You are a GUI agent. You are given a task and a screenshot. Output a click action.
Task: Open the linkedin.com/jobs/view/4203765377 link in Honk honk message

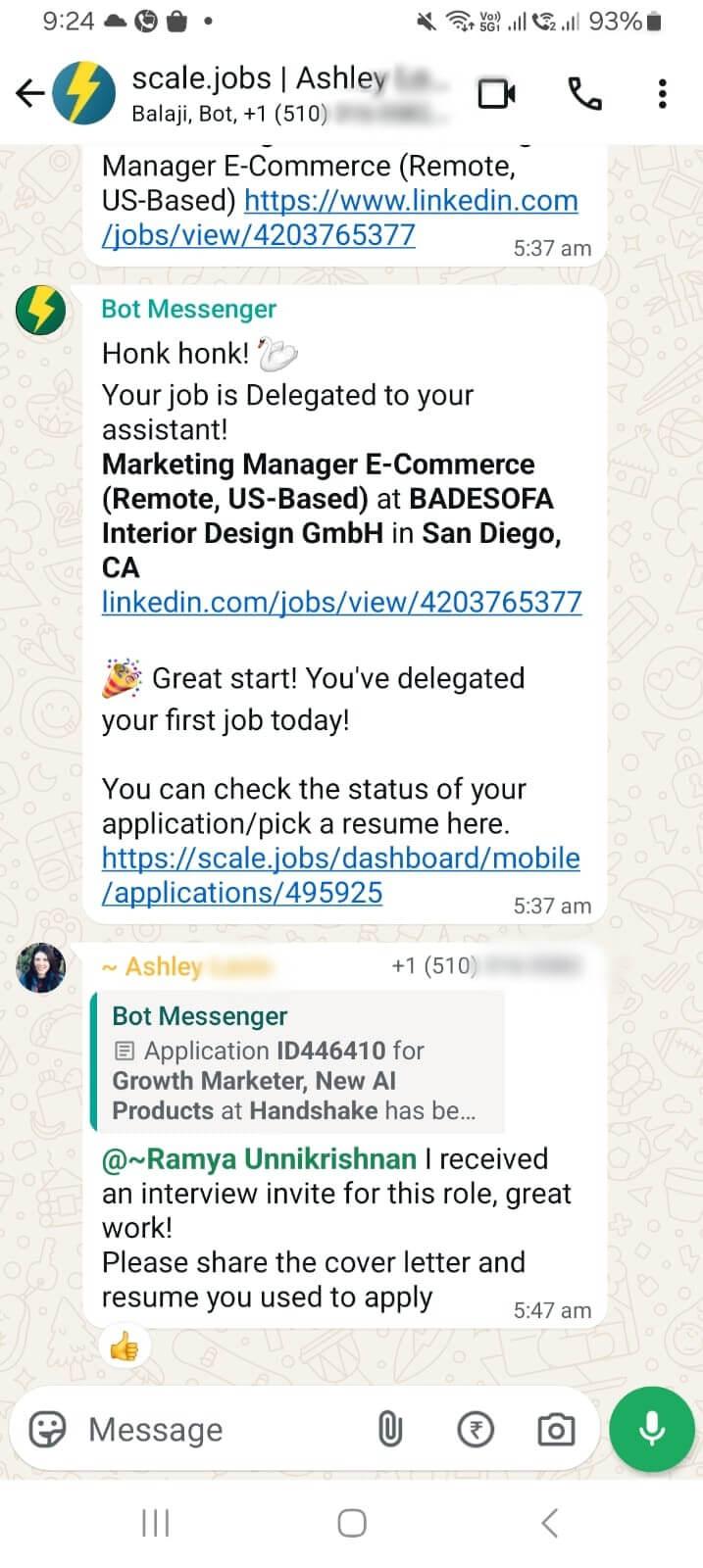[341, 602]
